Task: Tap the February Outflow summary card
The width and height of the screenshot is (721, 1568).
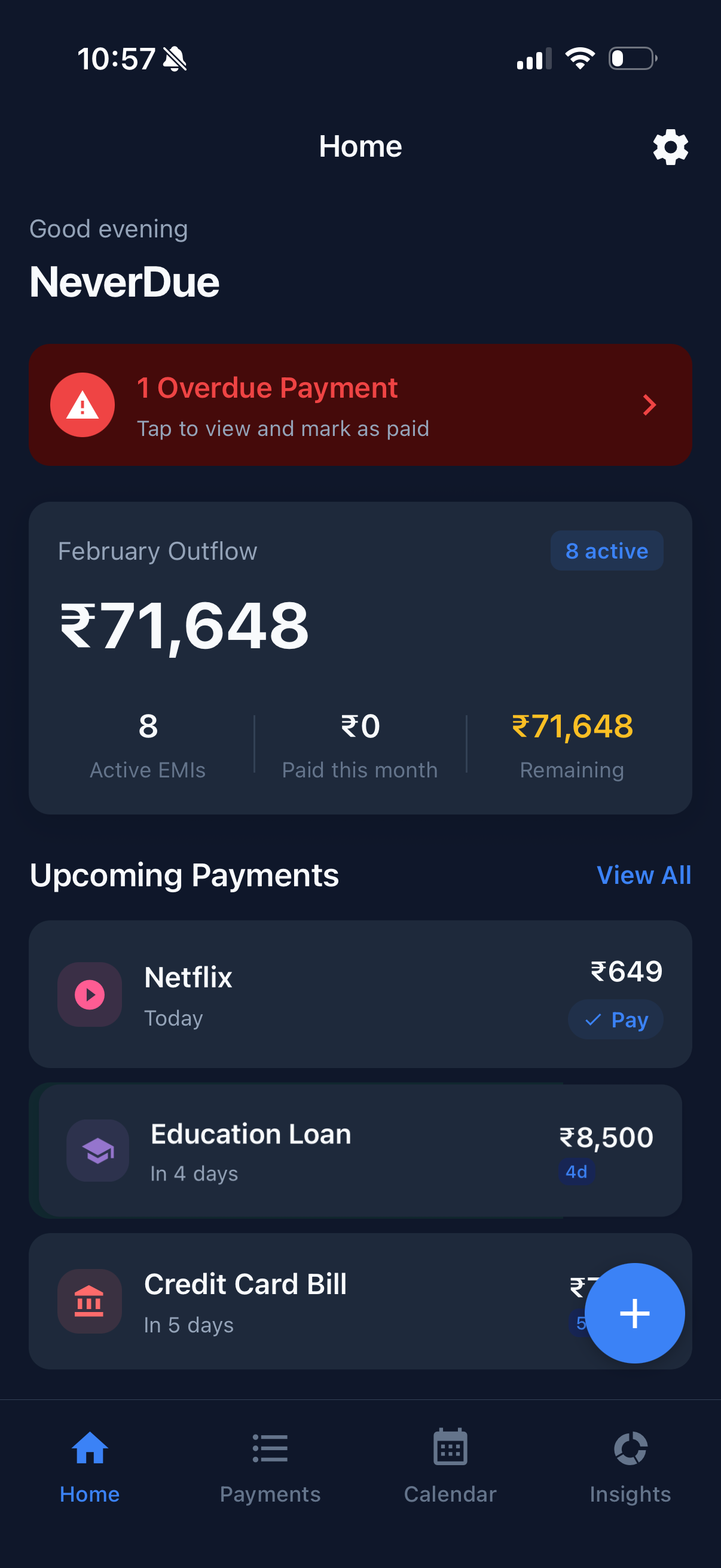Action: 360,657
